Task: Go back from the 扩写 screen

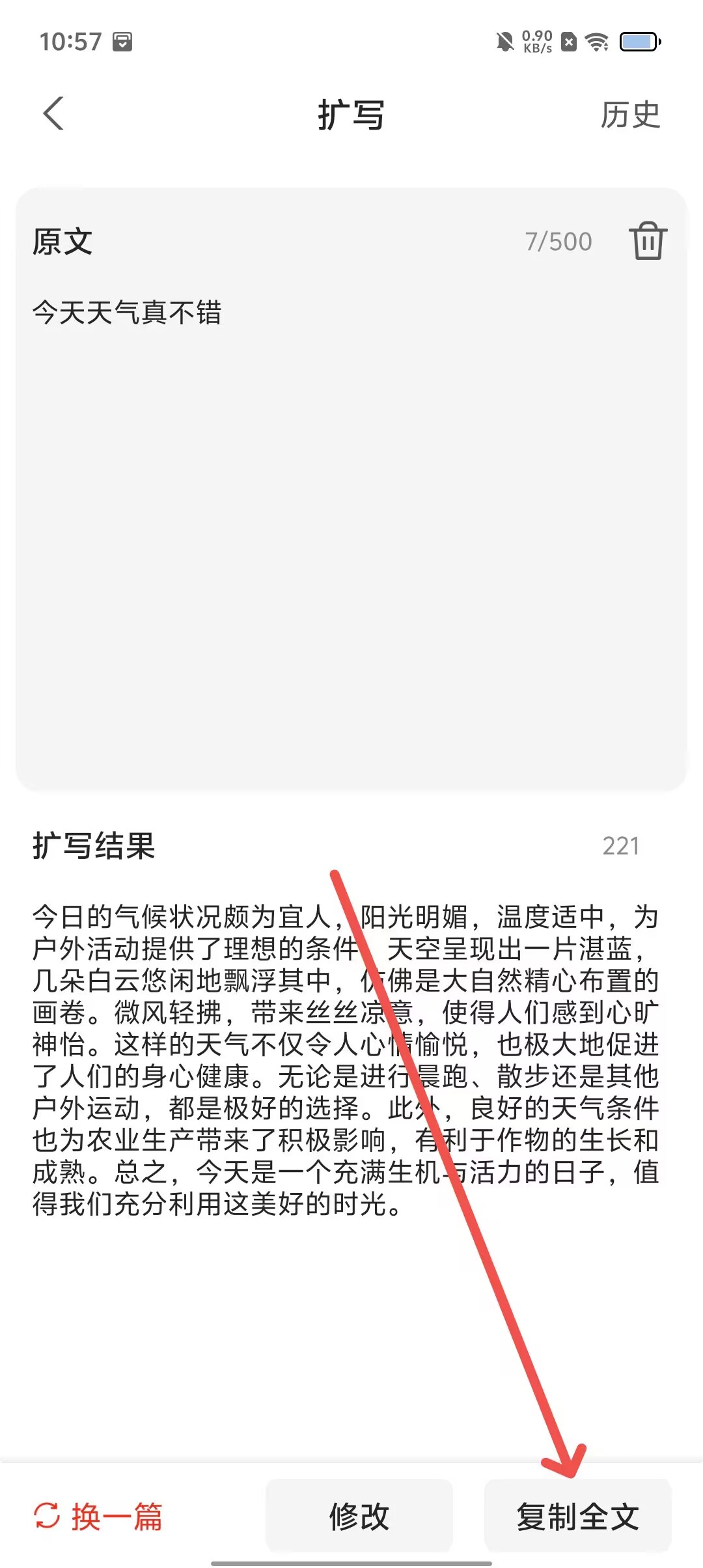Action: 53,114
